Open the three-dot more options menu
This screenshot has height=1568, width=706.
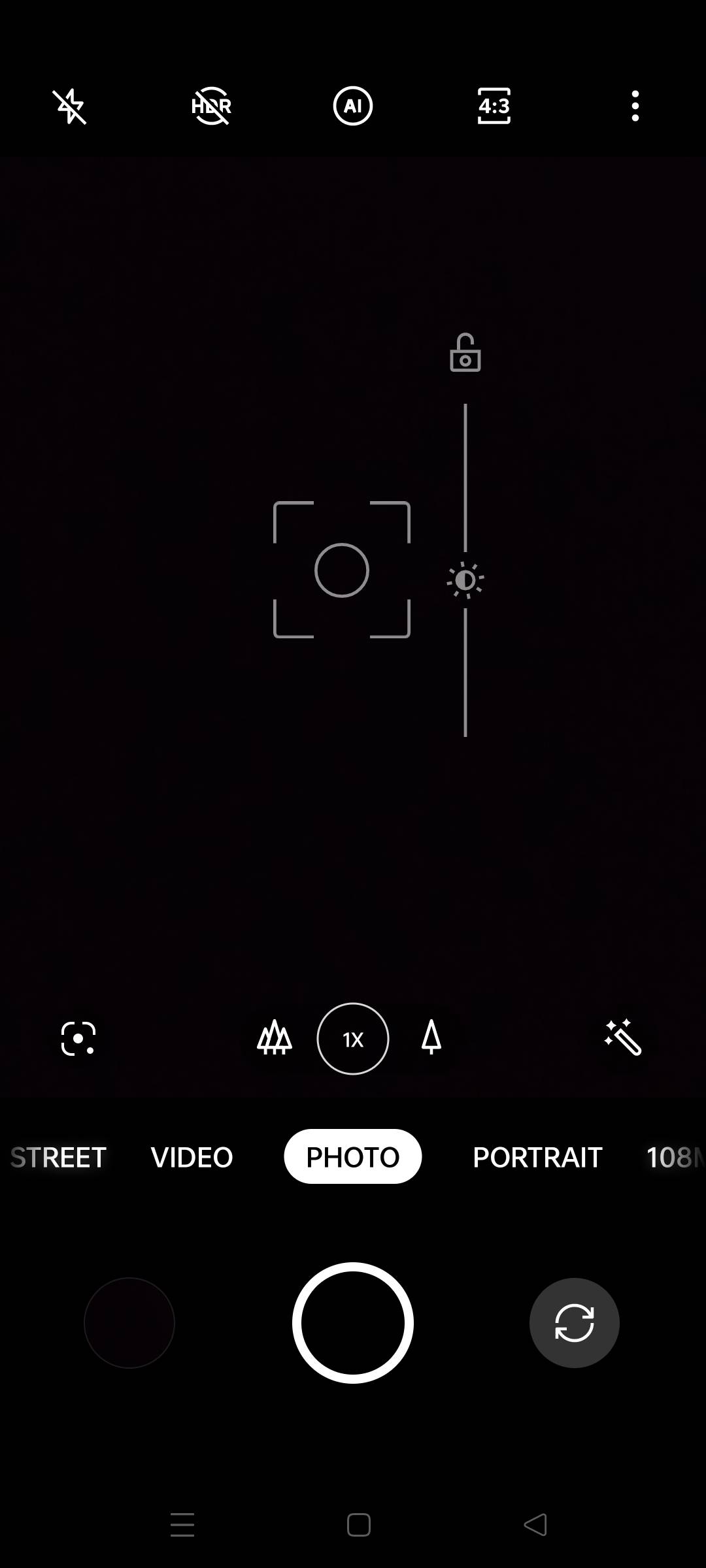tap(635, 106)
